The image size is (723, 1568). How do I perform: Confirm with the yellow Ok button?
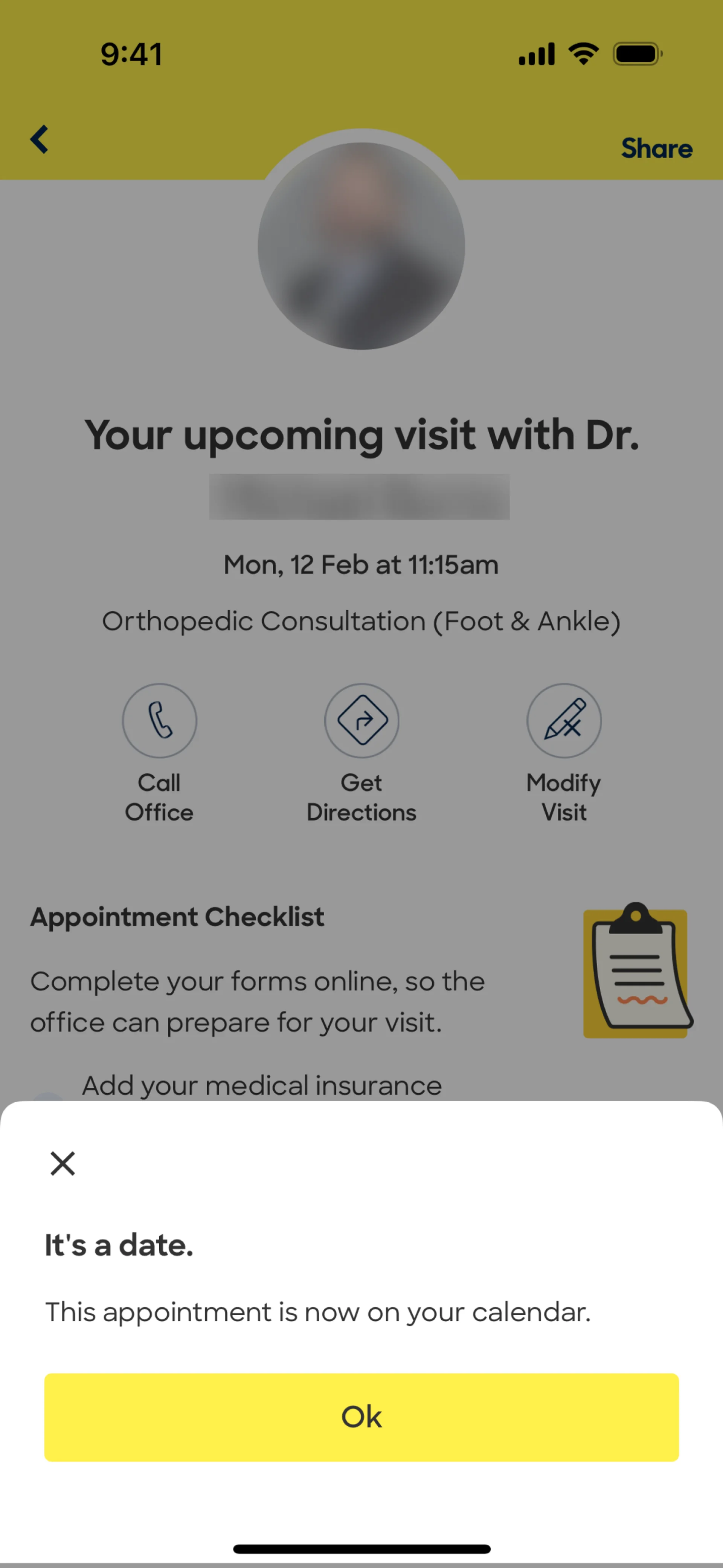tap(361, 1417)
